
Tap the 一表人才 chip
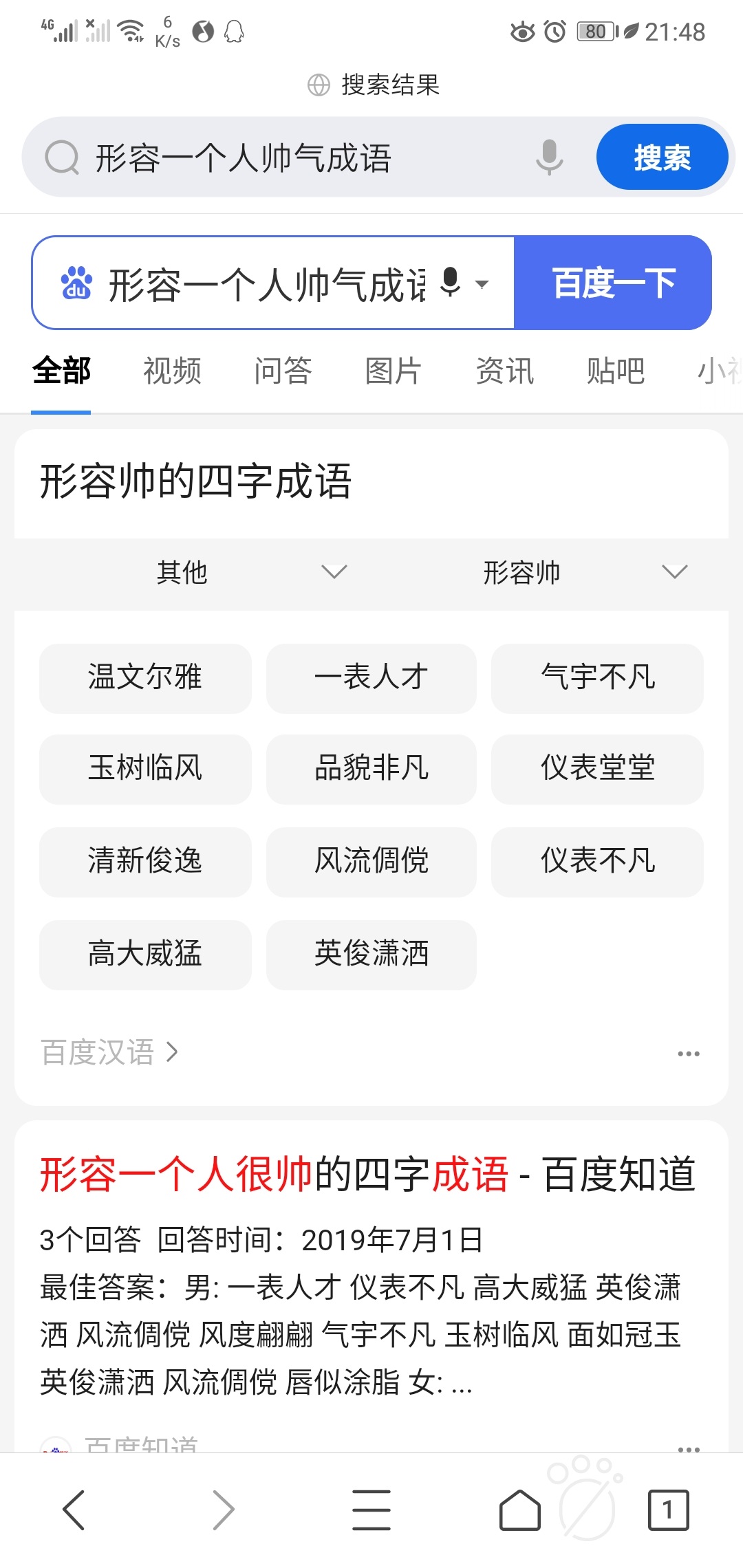pyautogui.click(x=371, y=677)
